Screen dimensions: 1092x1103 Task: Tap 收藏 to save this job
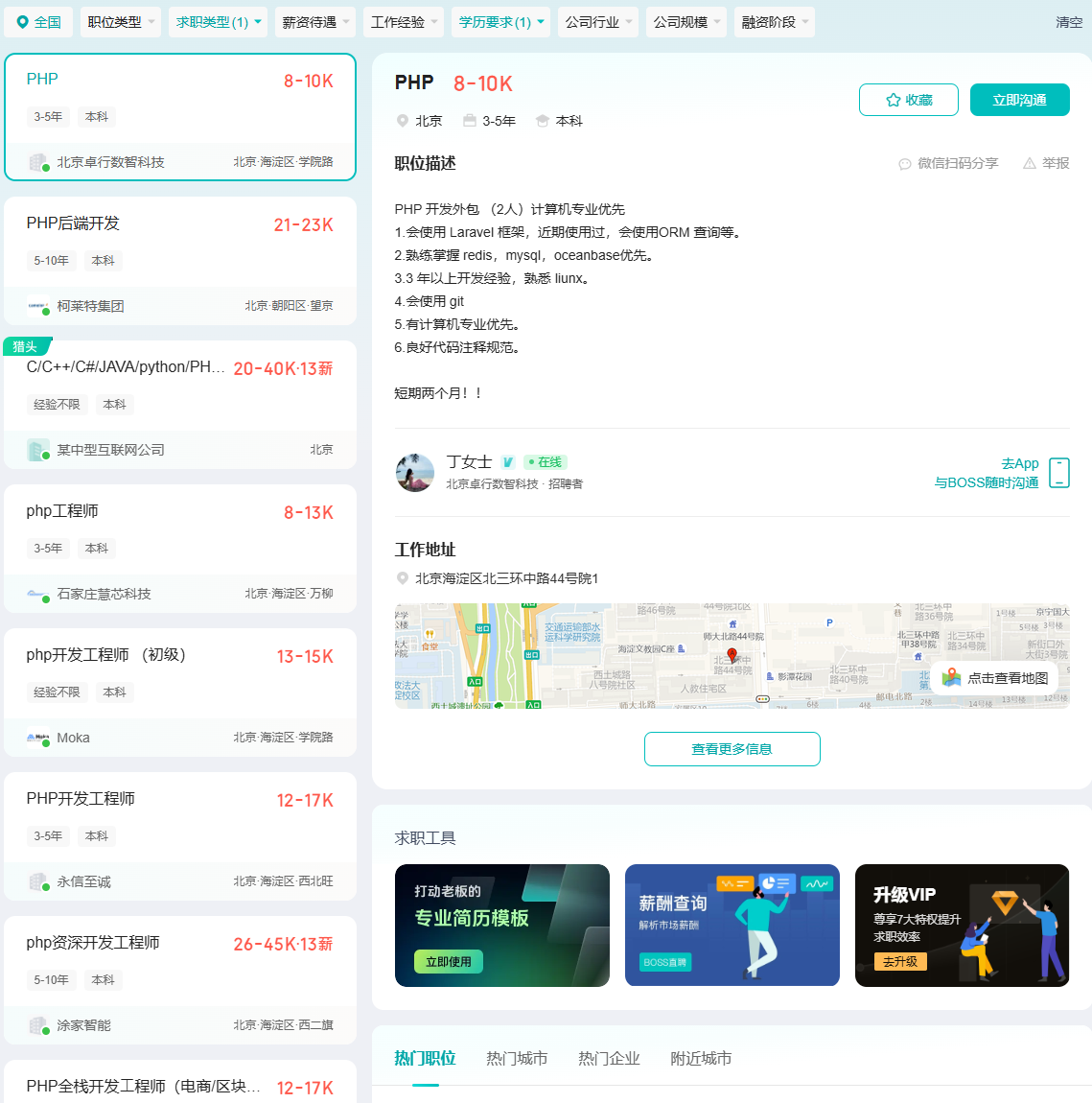[x=908, y=100]
